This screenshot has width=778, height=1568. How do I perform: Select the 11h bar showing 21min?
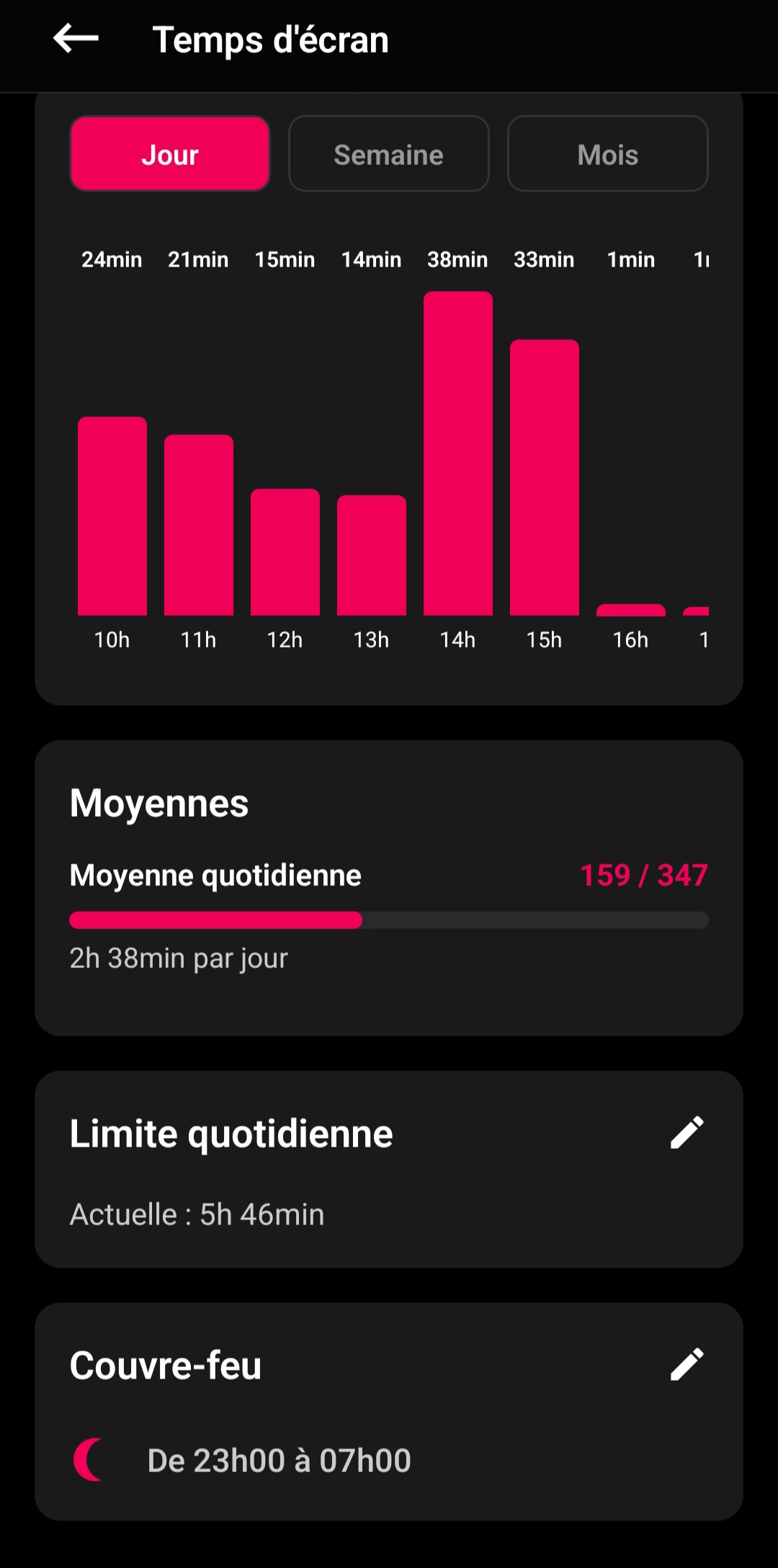click(x=199, y=526)
